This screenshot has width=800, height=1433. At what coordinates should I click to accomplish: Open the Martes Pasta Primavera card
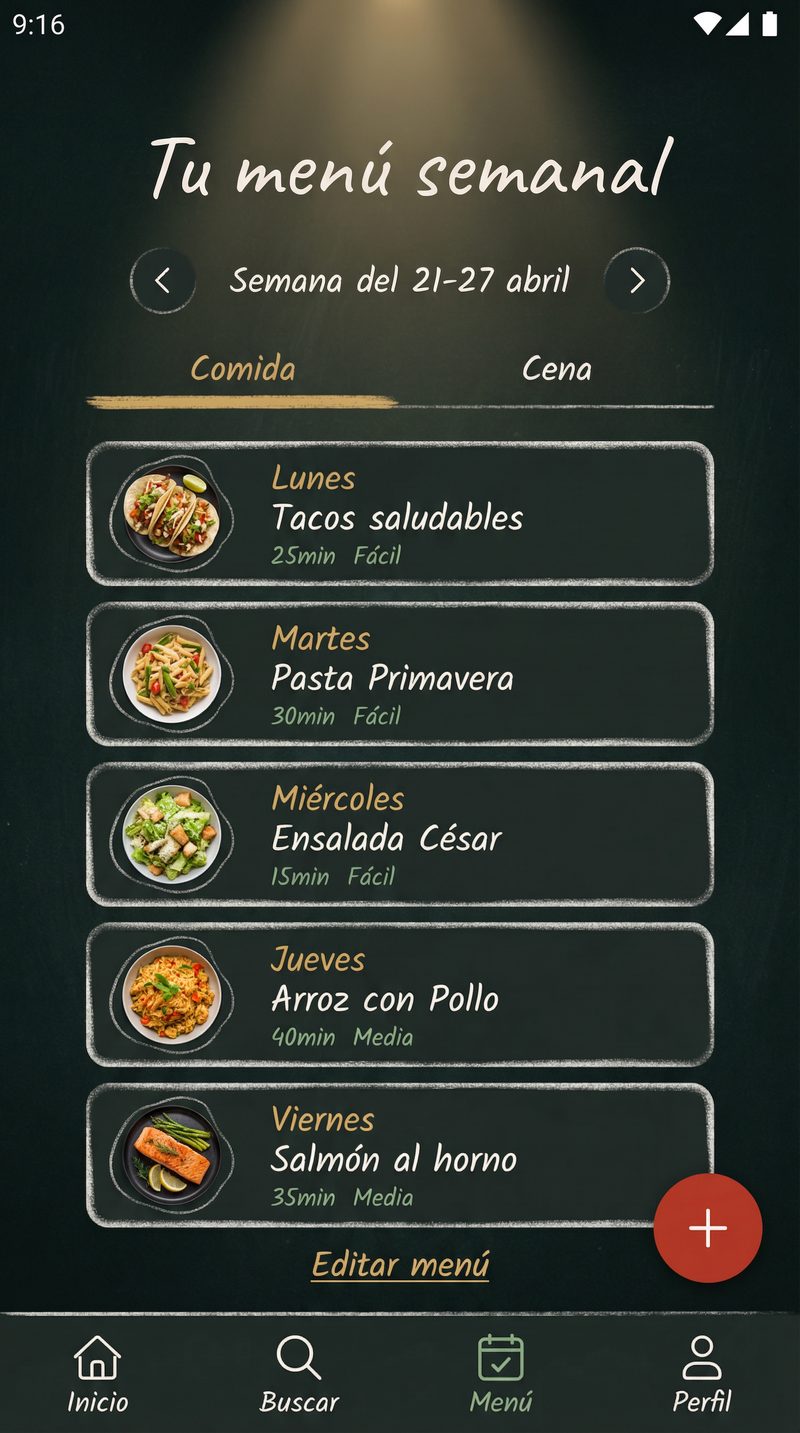pos(400,676)
